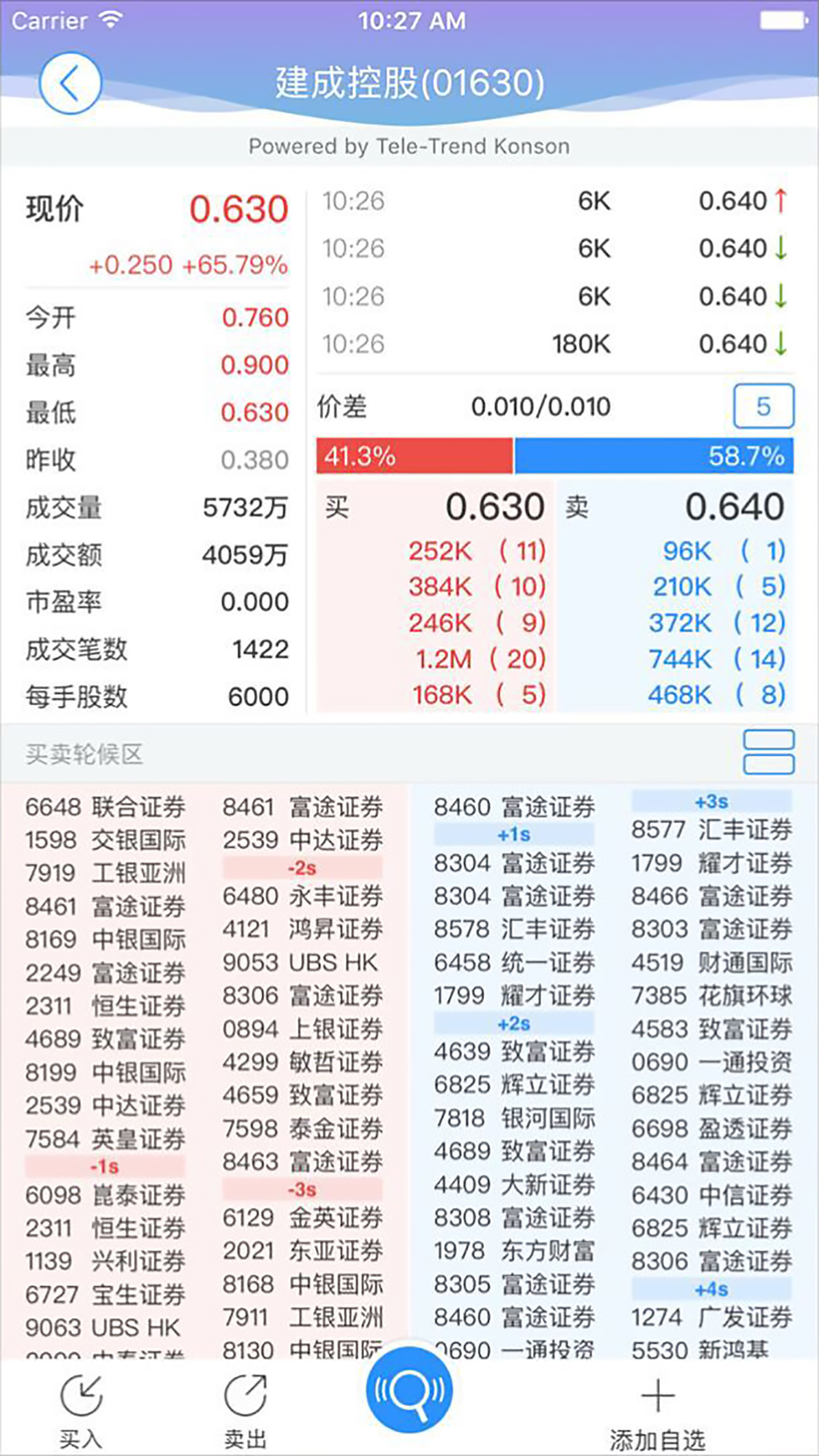Image resolution: width=819 pixels, height=1456 pixels.
Task: Select broker 8577 汇丰证券 in sell queue
Action: tap(713, 830)
